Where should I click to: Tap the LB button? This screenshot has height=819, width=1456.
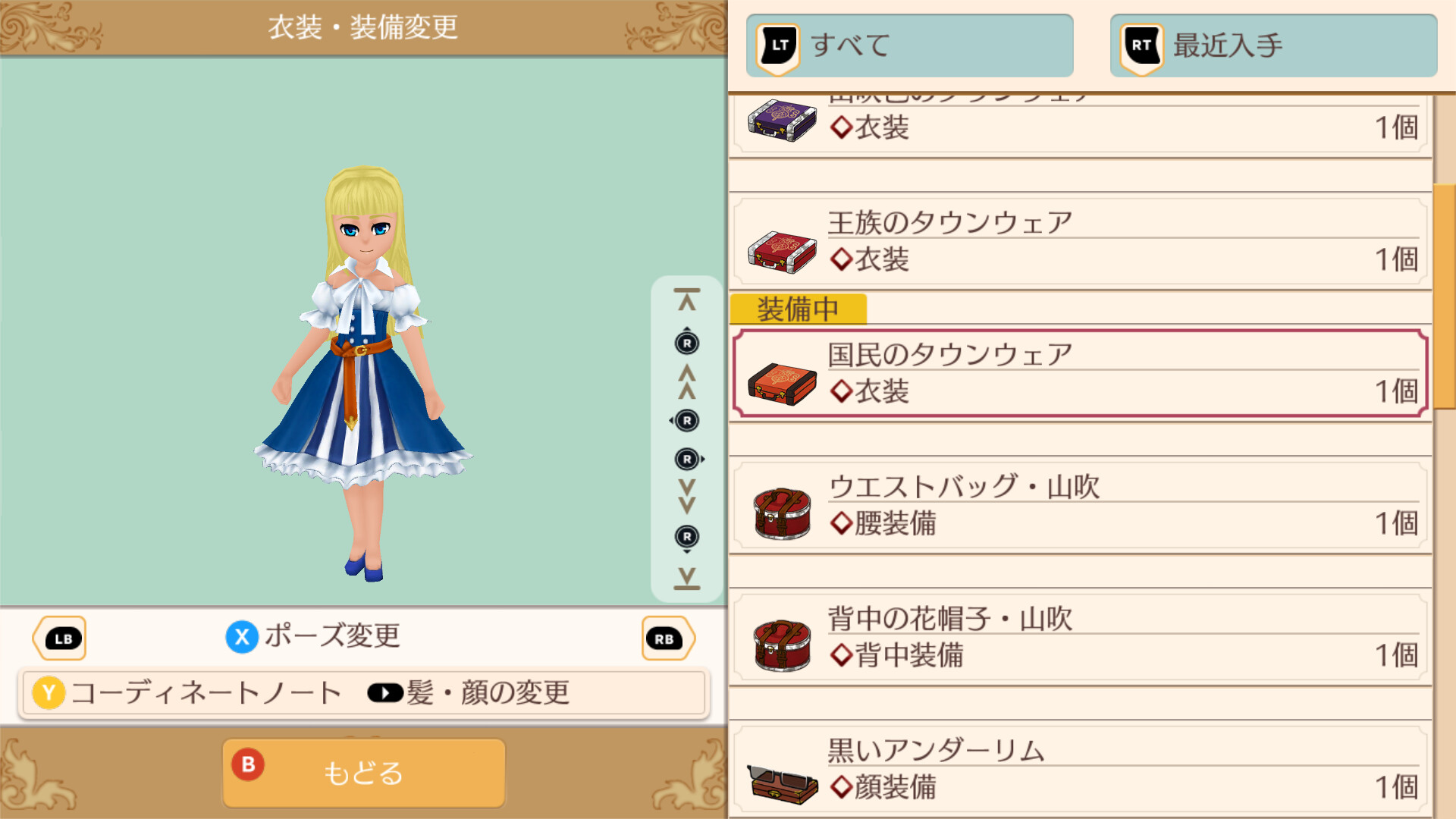point(60,639)
